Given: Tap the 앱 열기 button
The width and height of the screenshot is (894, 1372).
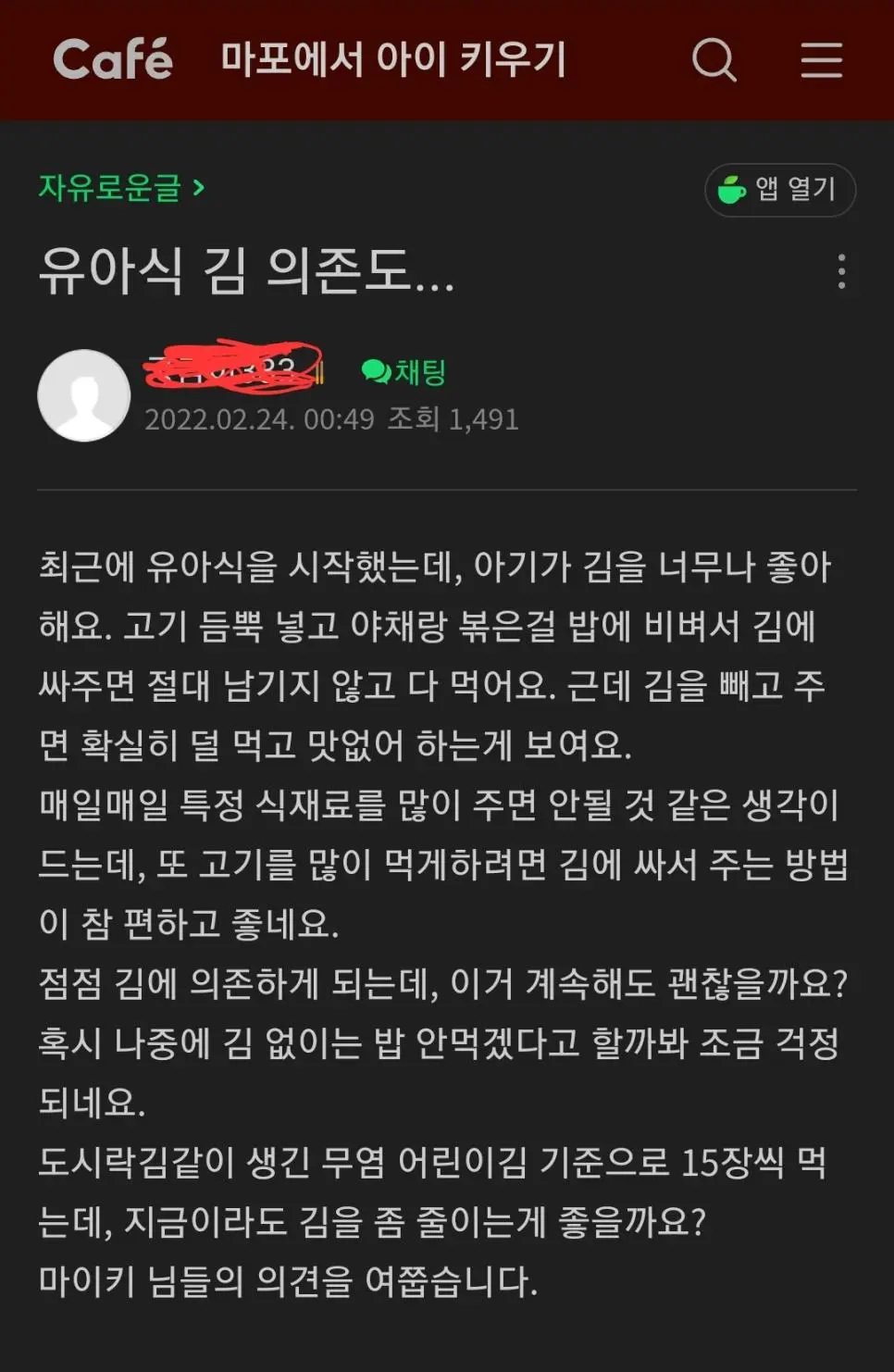Looking at the screenshot, I should pos(779,190).
